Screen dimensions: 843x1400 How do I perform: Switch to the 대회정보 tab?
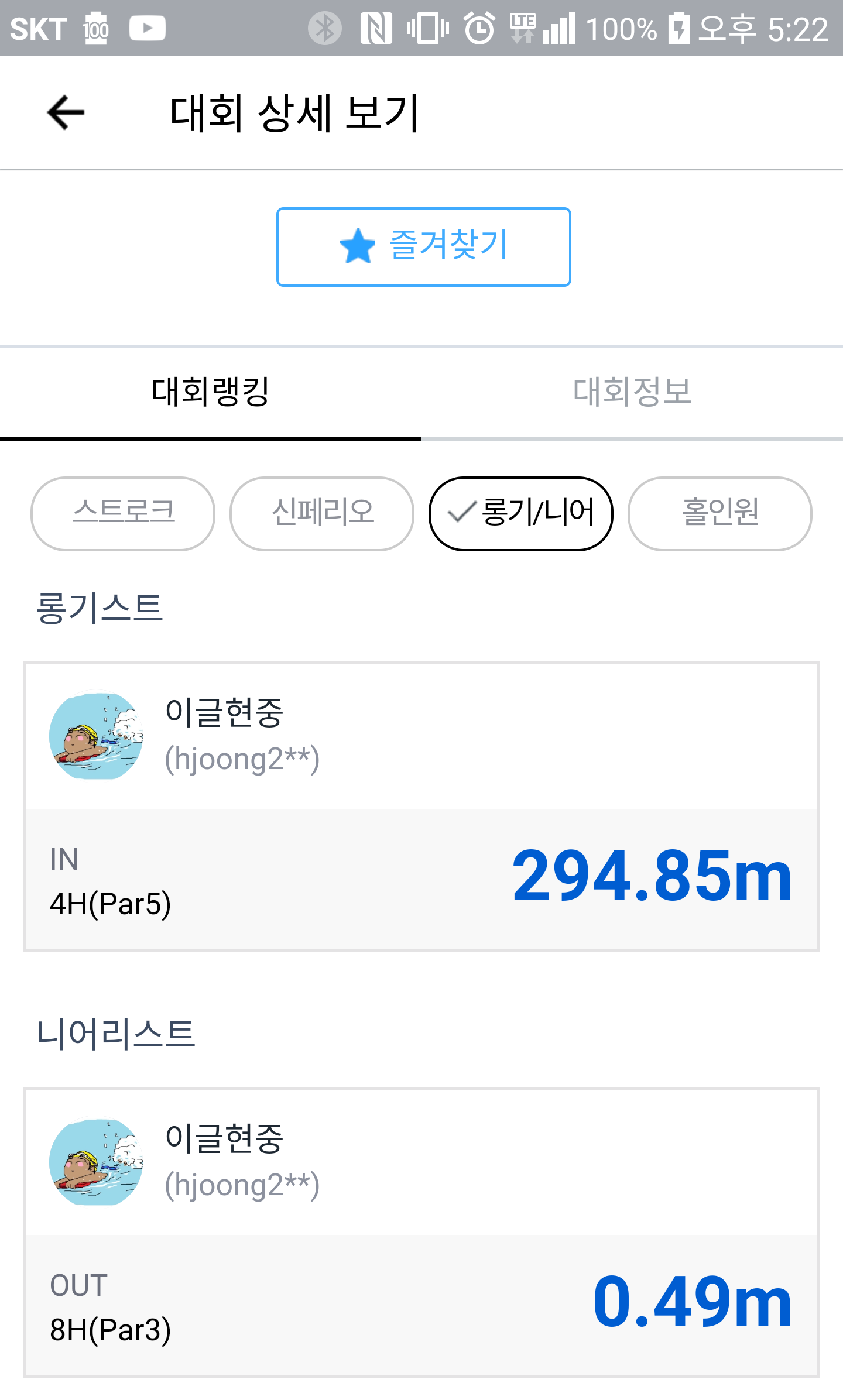[632, 392]
